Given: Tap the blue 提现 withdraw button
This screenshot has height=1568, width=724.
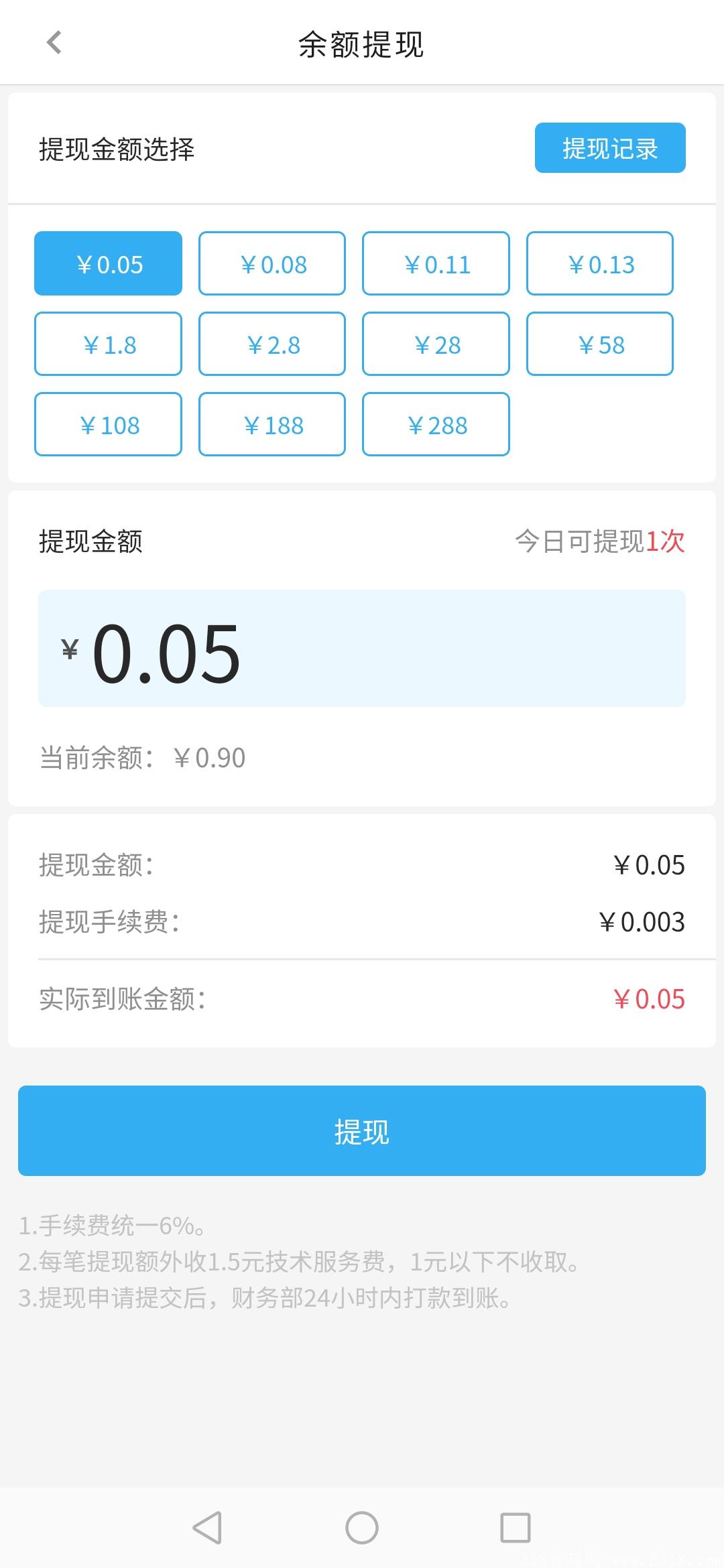Looking at the screenshot, I should click(362, 1130).
